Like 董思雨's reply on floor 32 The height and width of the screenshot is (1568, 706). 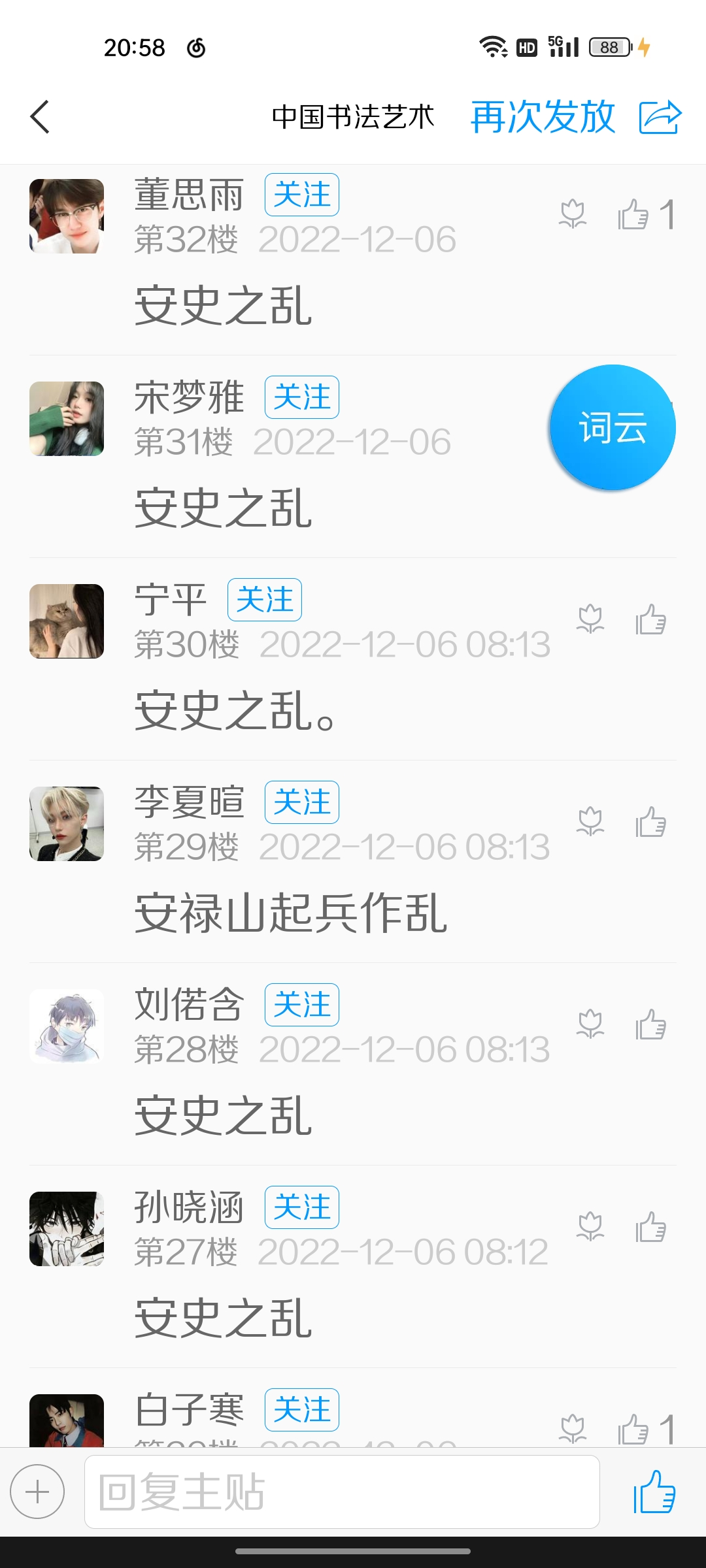click(633, 214)
